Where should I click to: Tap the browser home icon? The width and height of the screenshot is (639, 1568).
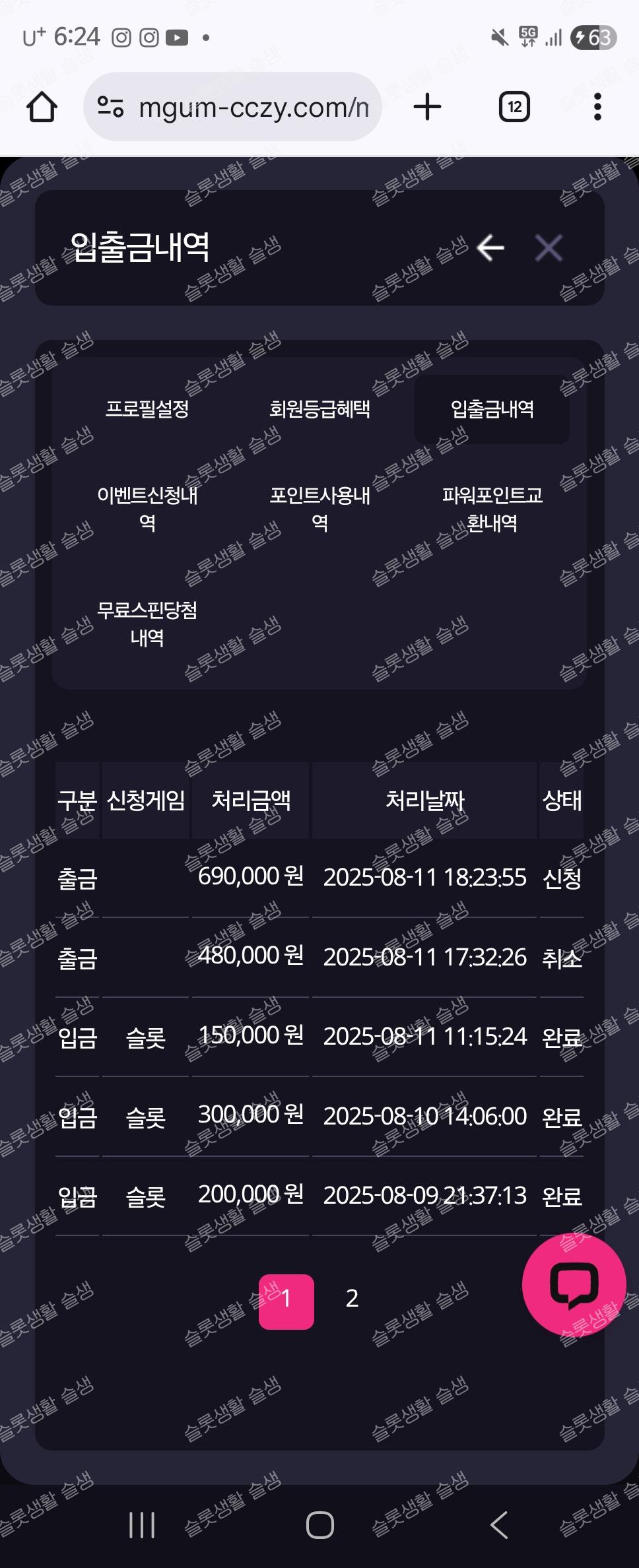(x=42, y=107)
